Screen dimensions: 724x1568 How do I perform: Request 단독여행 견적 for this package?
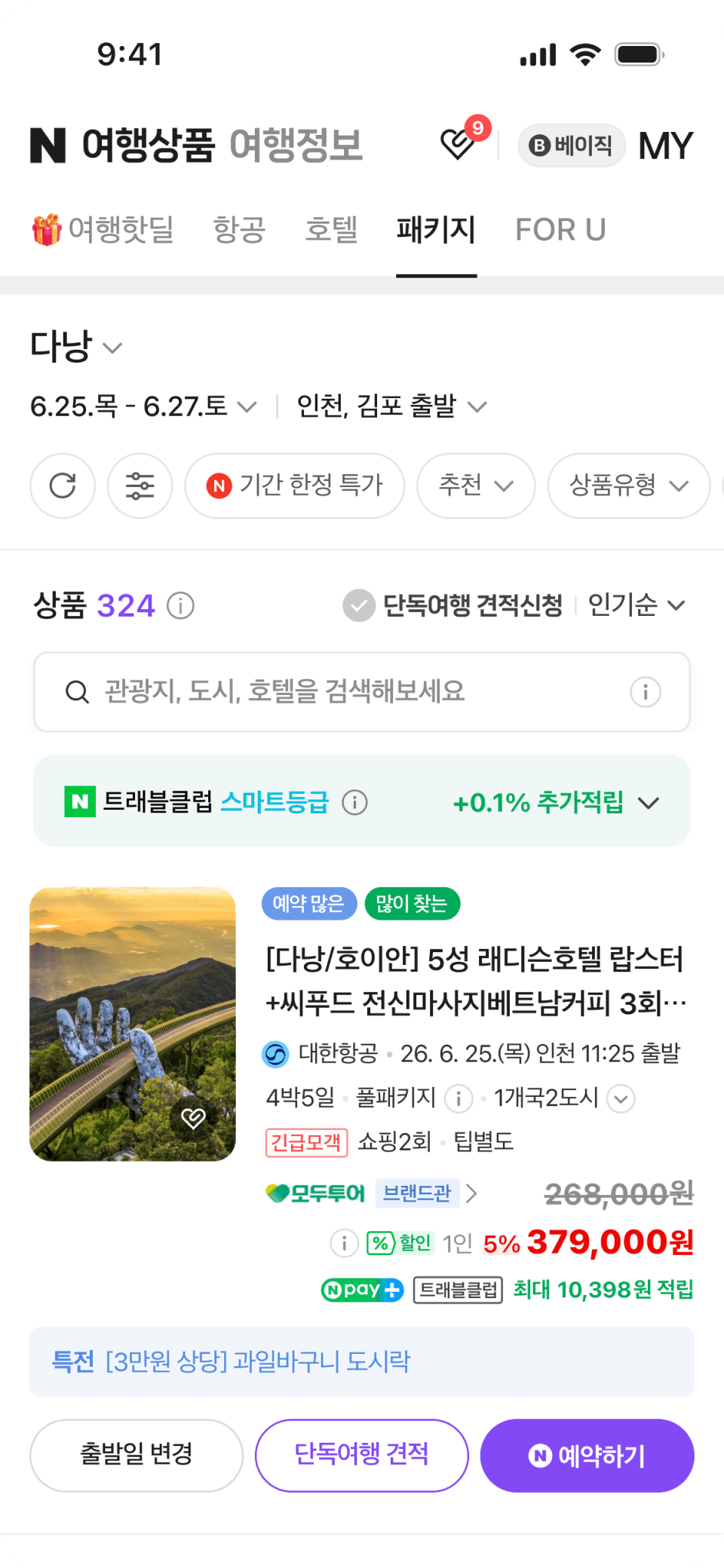[x=362, y=1455]
